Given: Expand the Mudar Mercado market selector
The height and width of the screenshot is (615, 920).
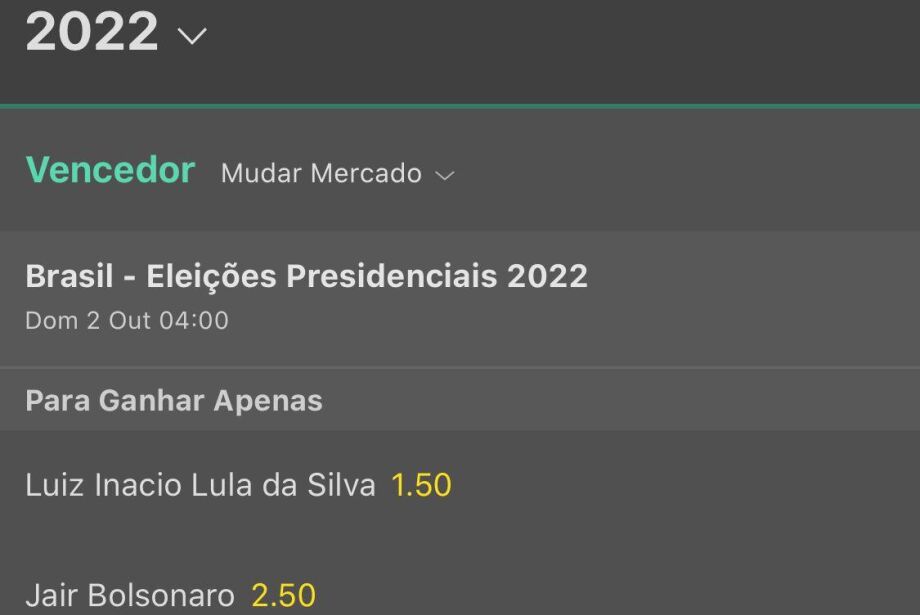Looking at the screenshot, I should (x=337, y=173).
